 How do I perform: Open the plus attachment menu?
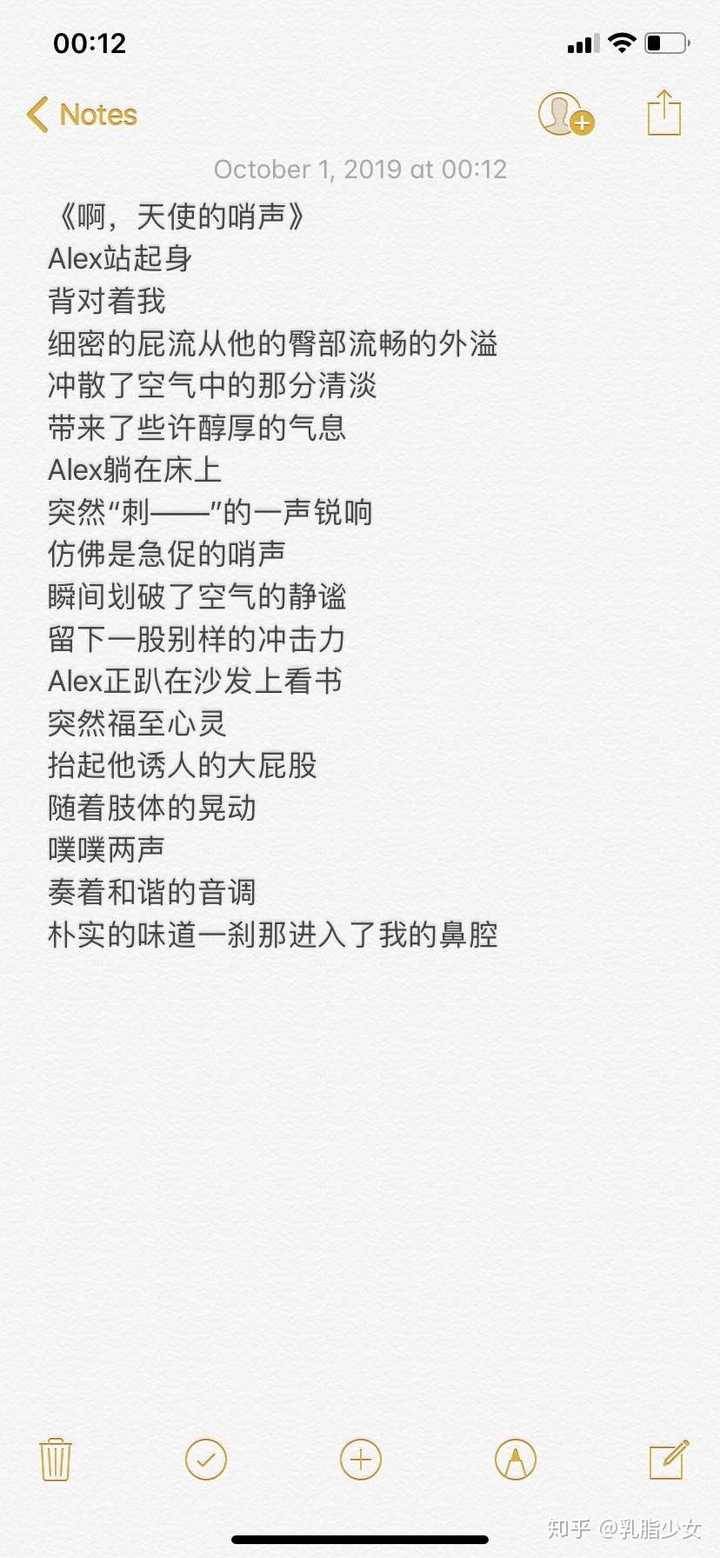(x=361, y=1459)
